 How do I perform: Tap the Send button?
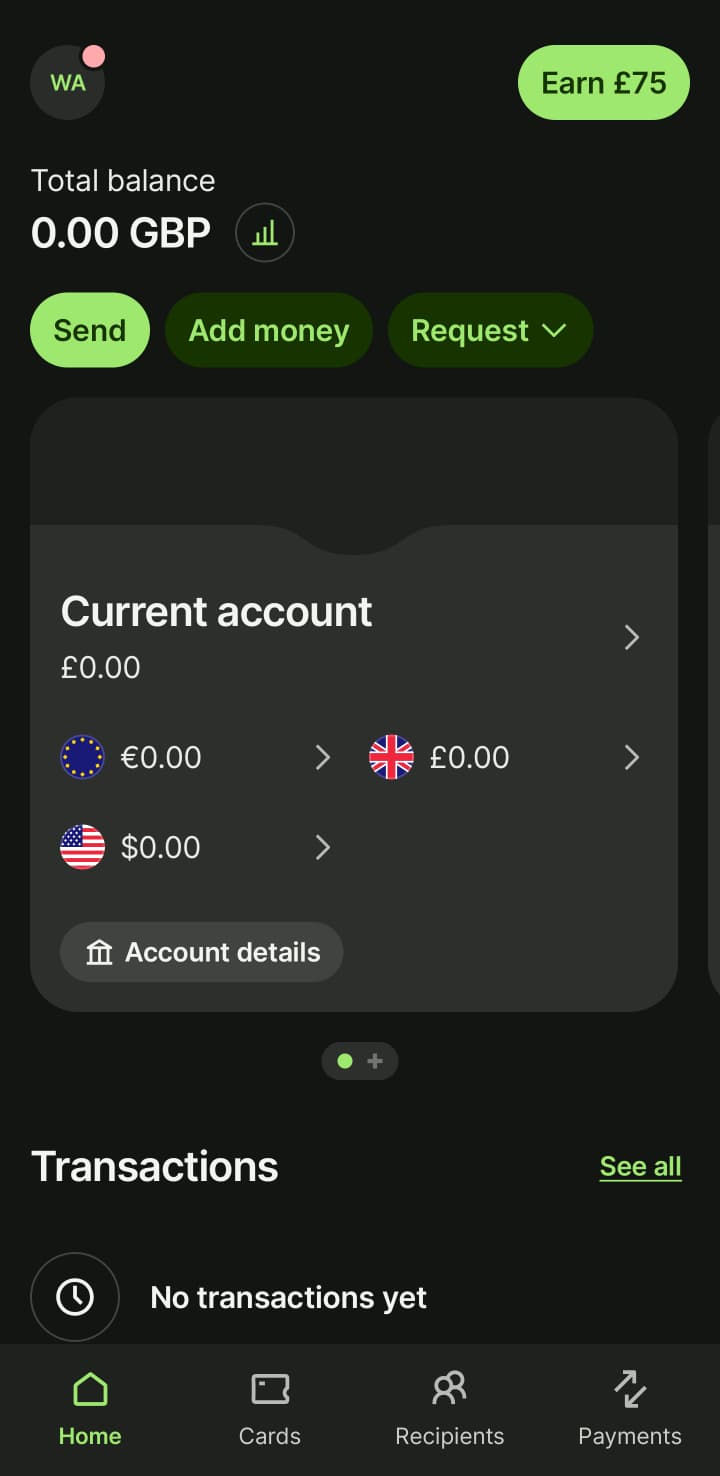click(90, 330)
